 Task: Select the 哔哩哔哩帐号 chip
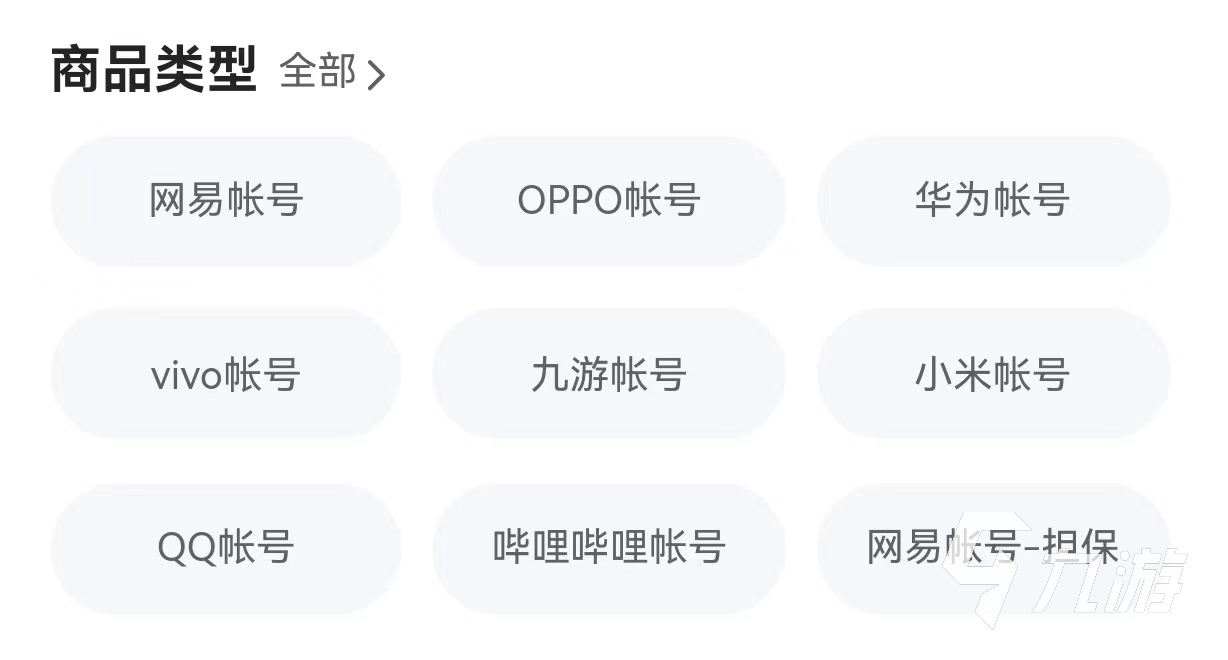coord(608,548)
